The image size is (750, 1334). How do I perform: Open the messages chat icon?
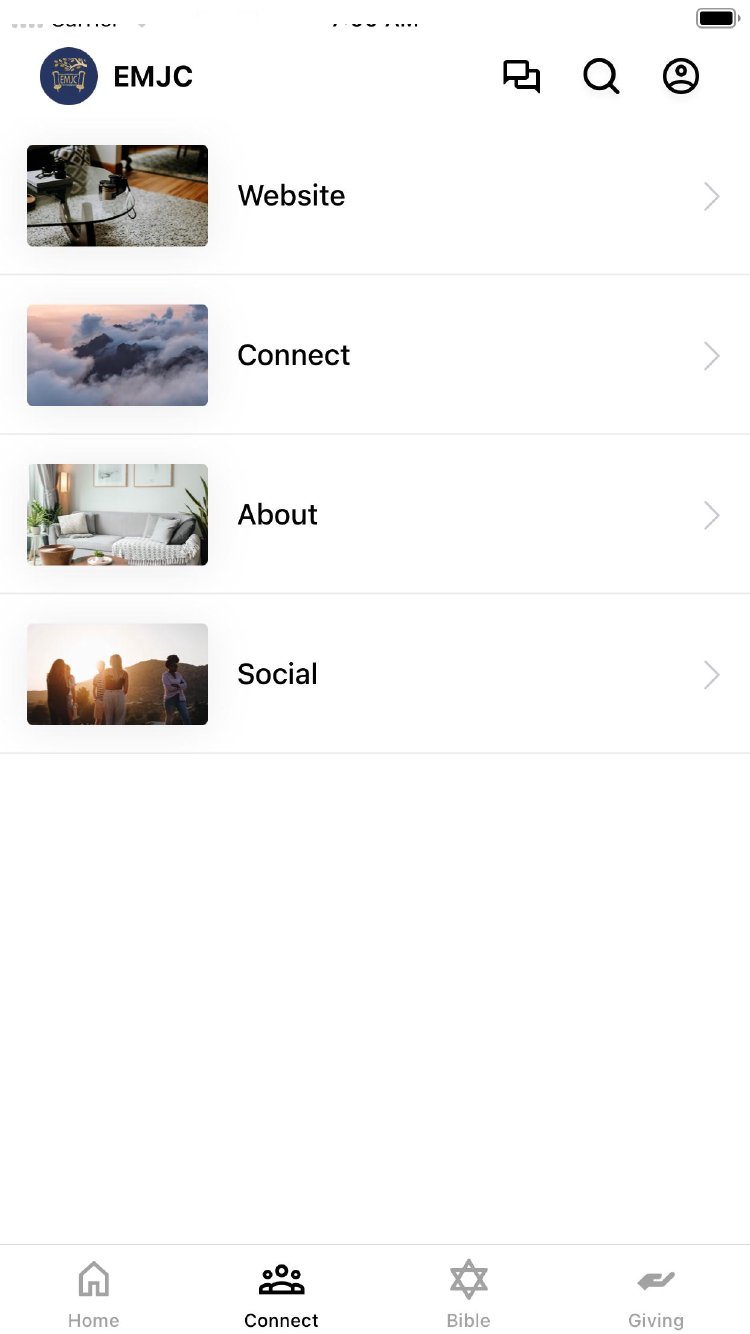click(x=521, y=77)
